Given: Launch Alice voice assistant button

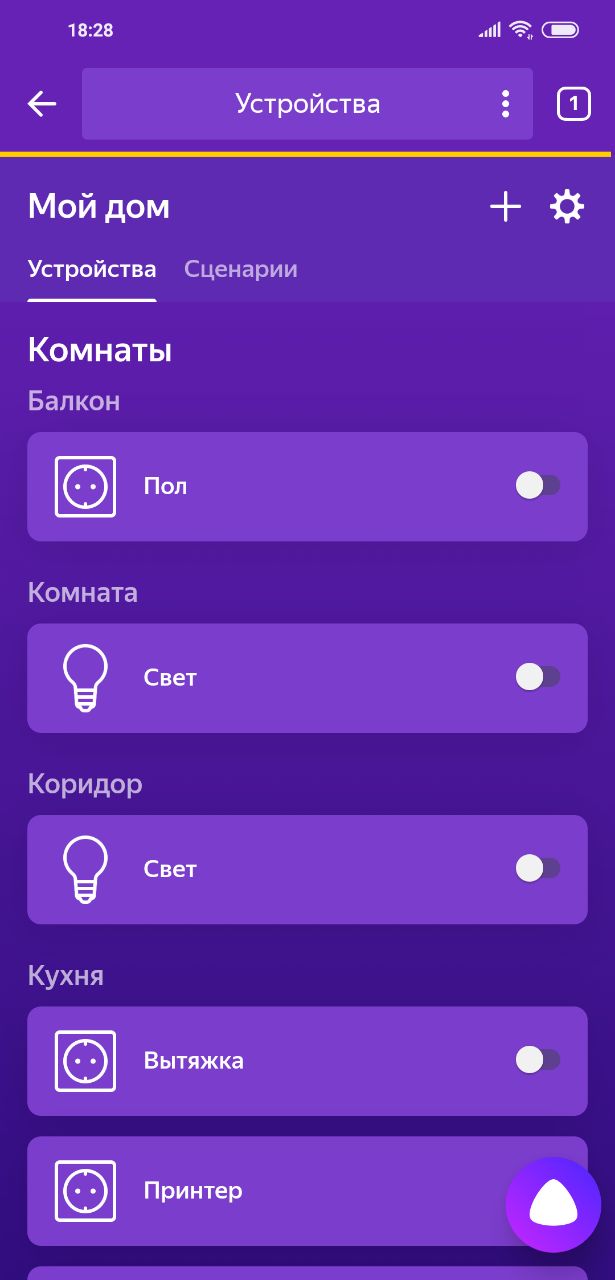Looking at the screenshot, I should [553, 1205].
